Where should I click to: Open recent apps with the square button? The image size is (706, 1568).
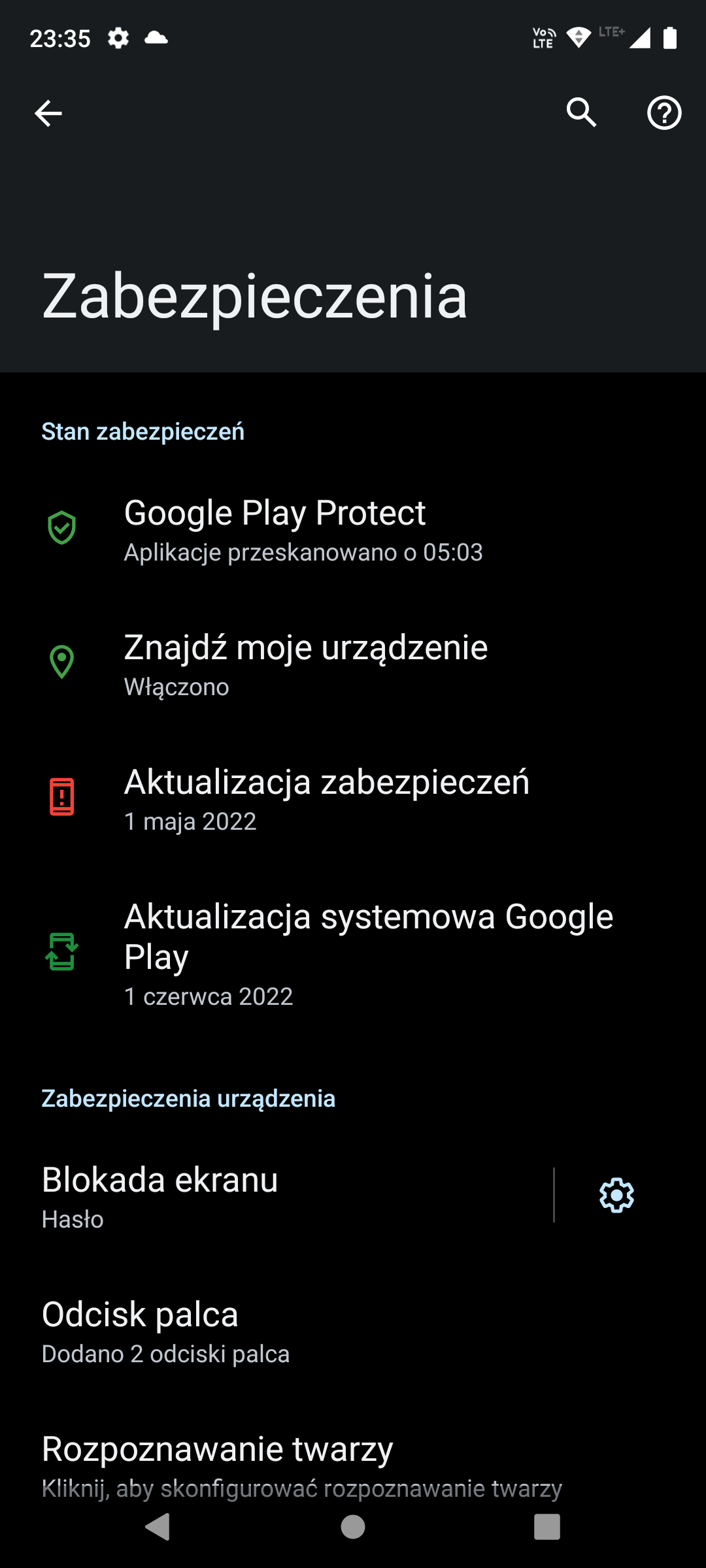[547, 1527]
